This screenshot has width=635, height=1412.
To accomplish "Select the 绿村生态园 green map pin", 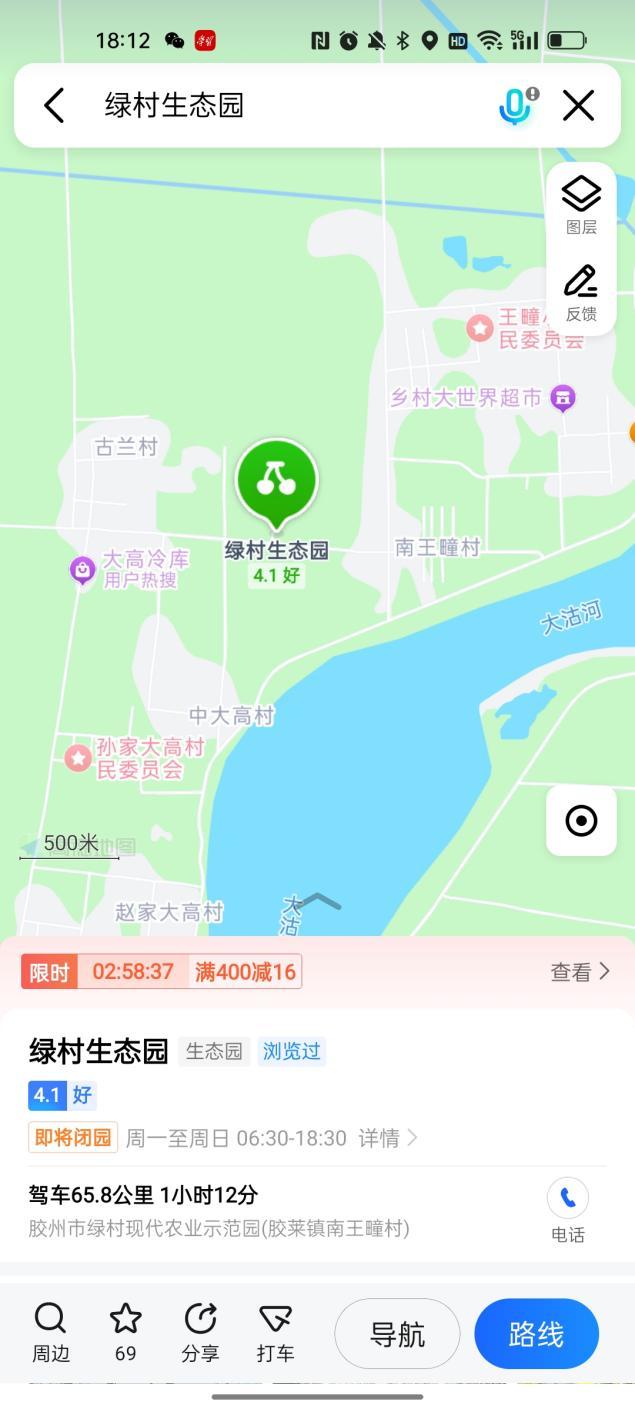I will point(277,482).
